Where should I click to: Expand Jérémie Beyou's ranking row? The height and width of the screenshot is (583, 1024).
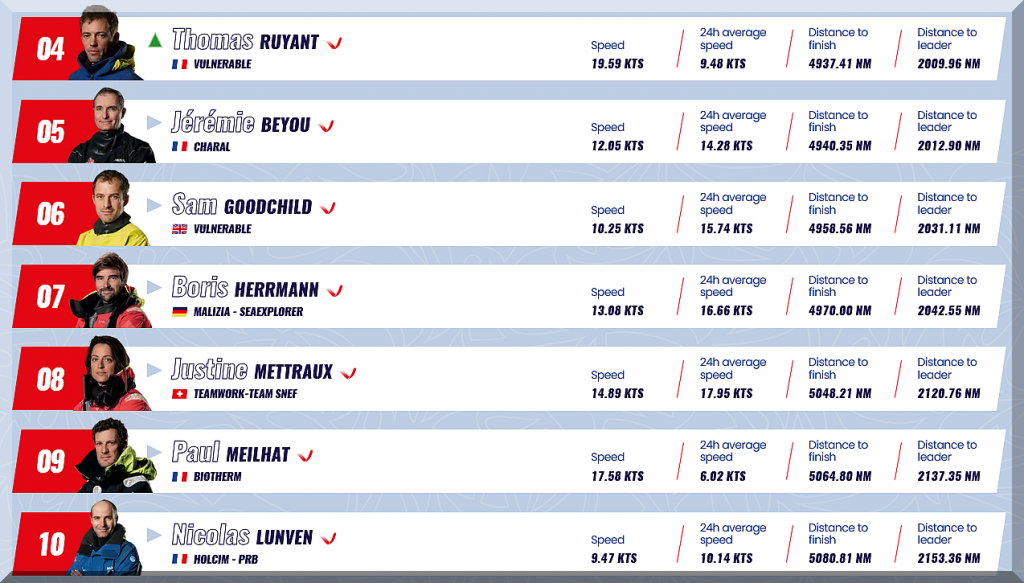[x=327, y=126]
